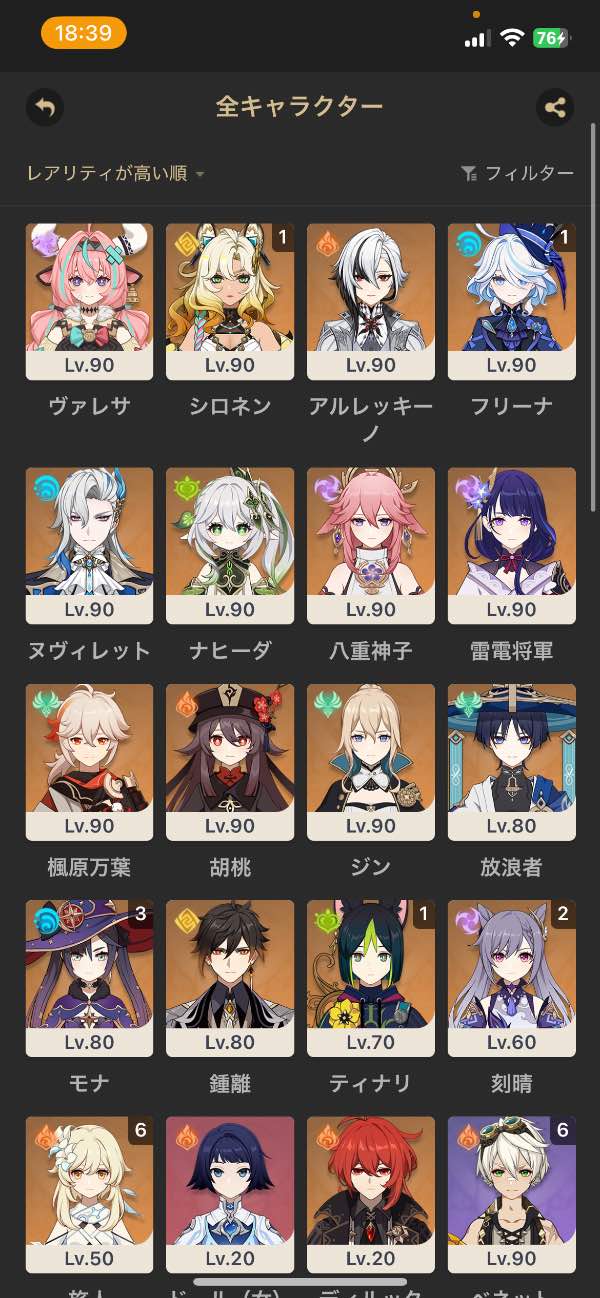Open 楓原万葉 character card
The image size is (600, 1298).
pyautogui.click(x=89, y=761)
